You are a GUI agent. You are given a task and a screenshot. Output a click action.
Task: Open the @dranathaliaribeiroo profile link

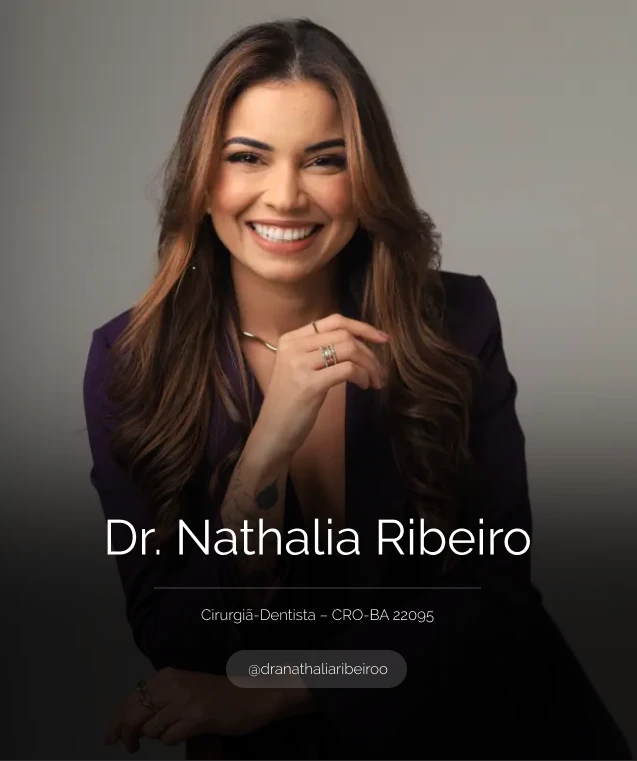pos(317,669)
